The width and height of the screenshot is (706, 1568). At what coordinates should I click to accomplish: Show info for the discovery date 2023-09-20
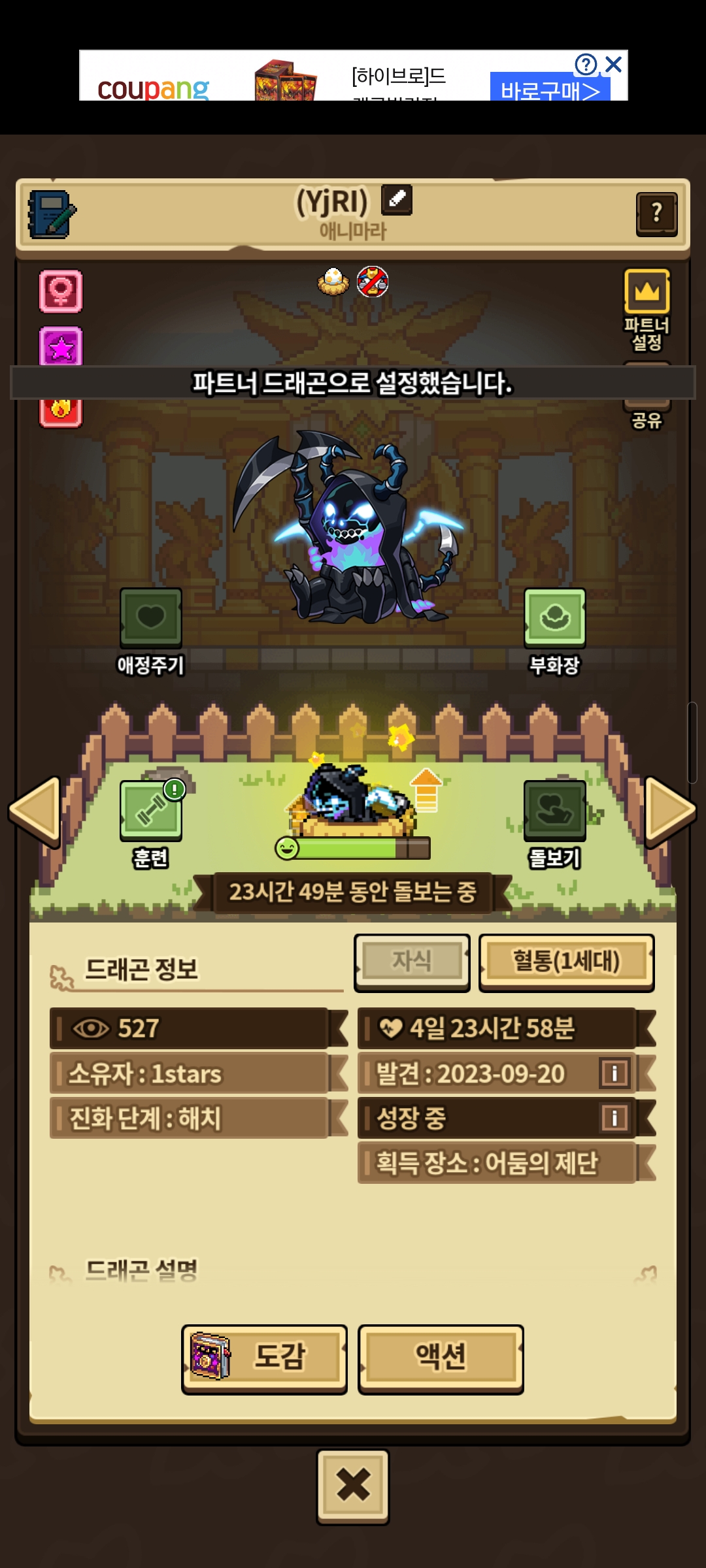pos(614,1073)
